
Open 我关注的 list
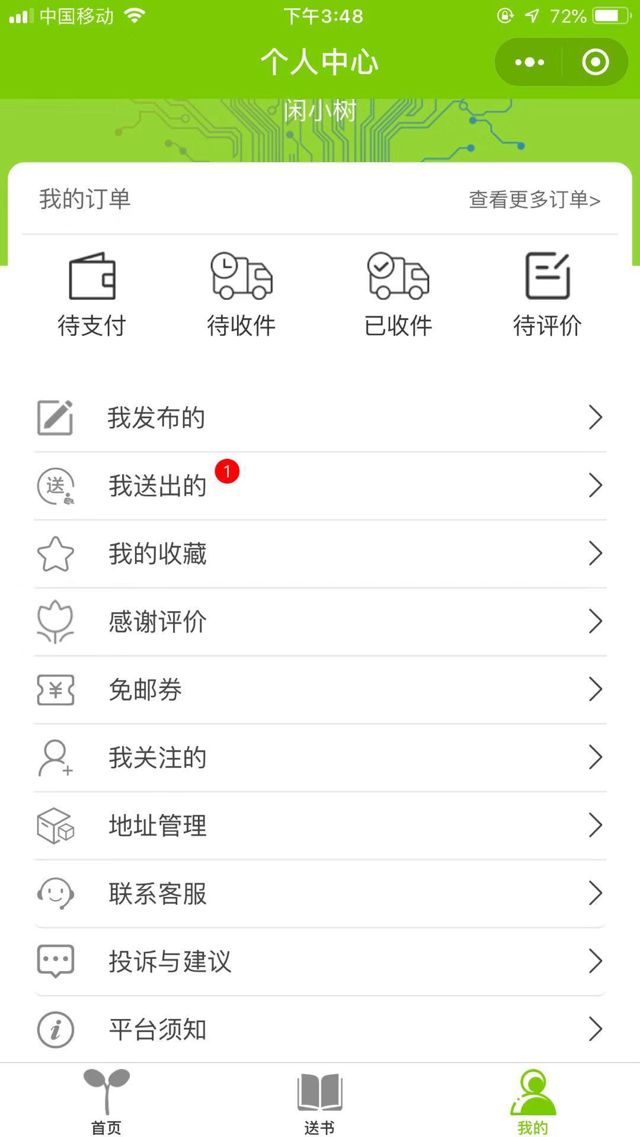point(320,758)
